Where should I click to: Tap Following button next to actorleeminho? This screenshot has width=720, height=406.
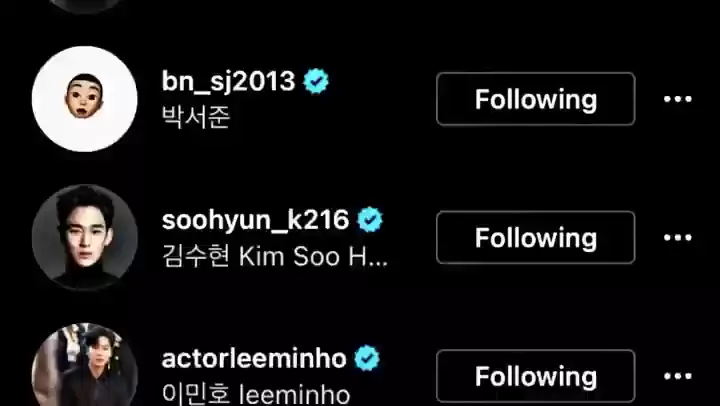coord(535,376)
